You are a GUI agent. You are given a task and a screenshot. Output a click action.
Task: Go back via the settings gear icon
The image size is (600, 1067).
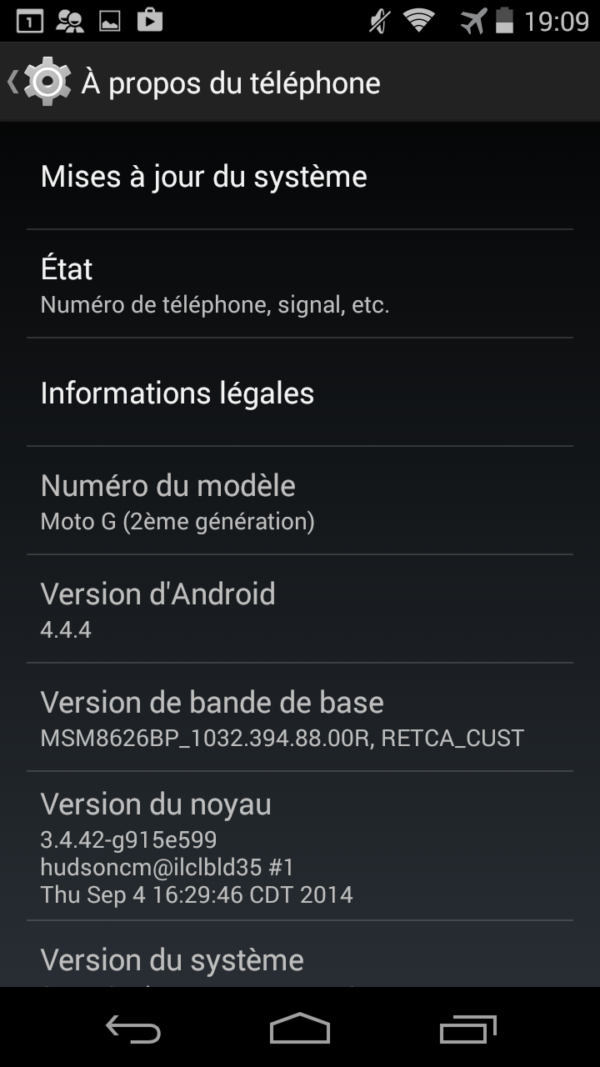coord(45,82)
